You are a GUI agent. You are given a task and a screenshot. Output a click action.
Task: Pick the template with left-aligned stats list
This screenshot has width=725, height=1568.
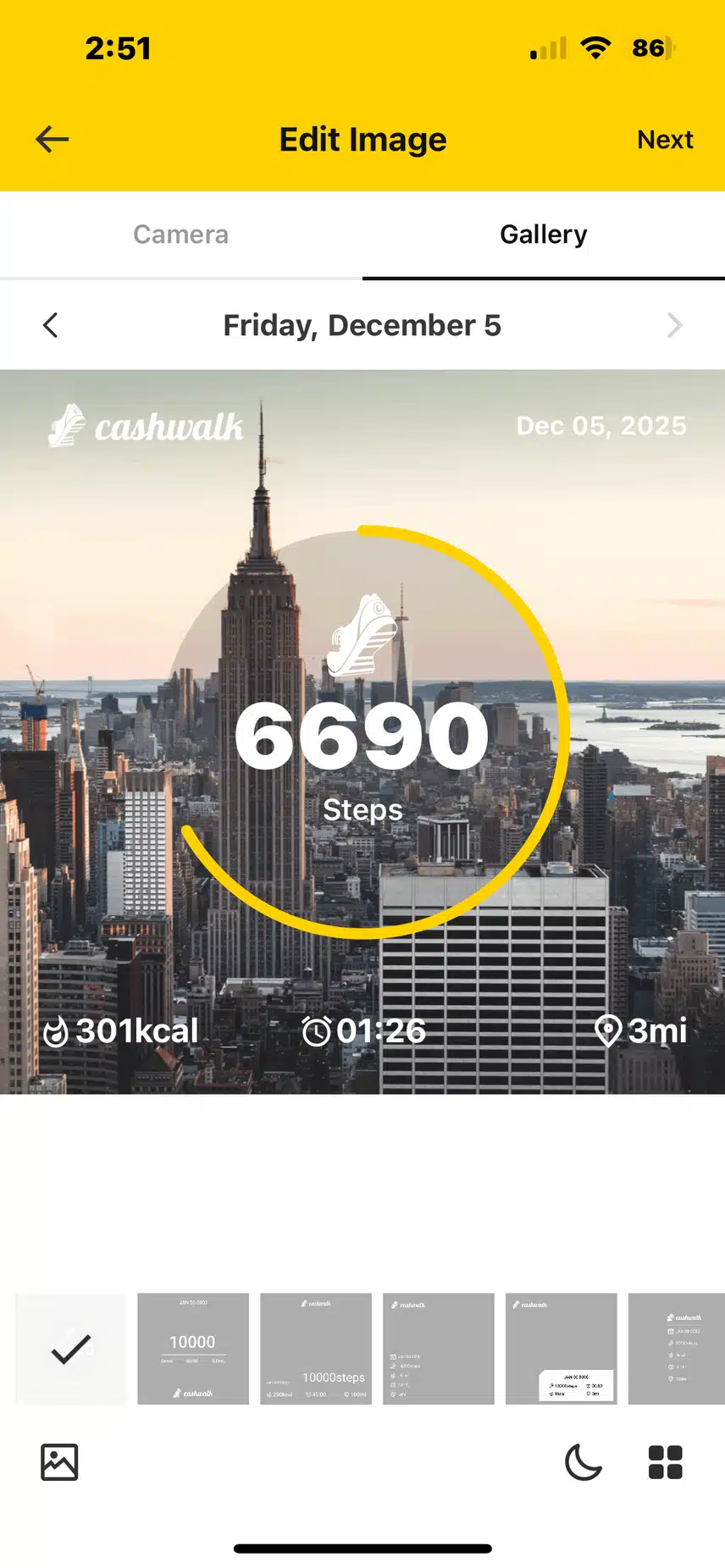pyautogui.click(x=438, y=1348)
